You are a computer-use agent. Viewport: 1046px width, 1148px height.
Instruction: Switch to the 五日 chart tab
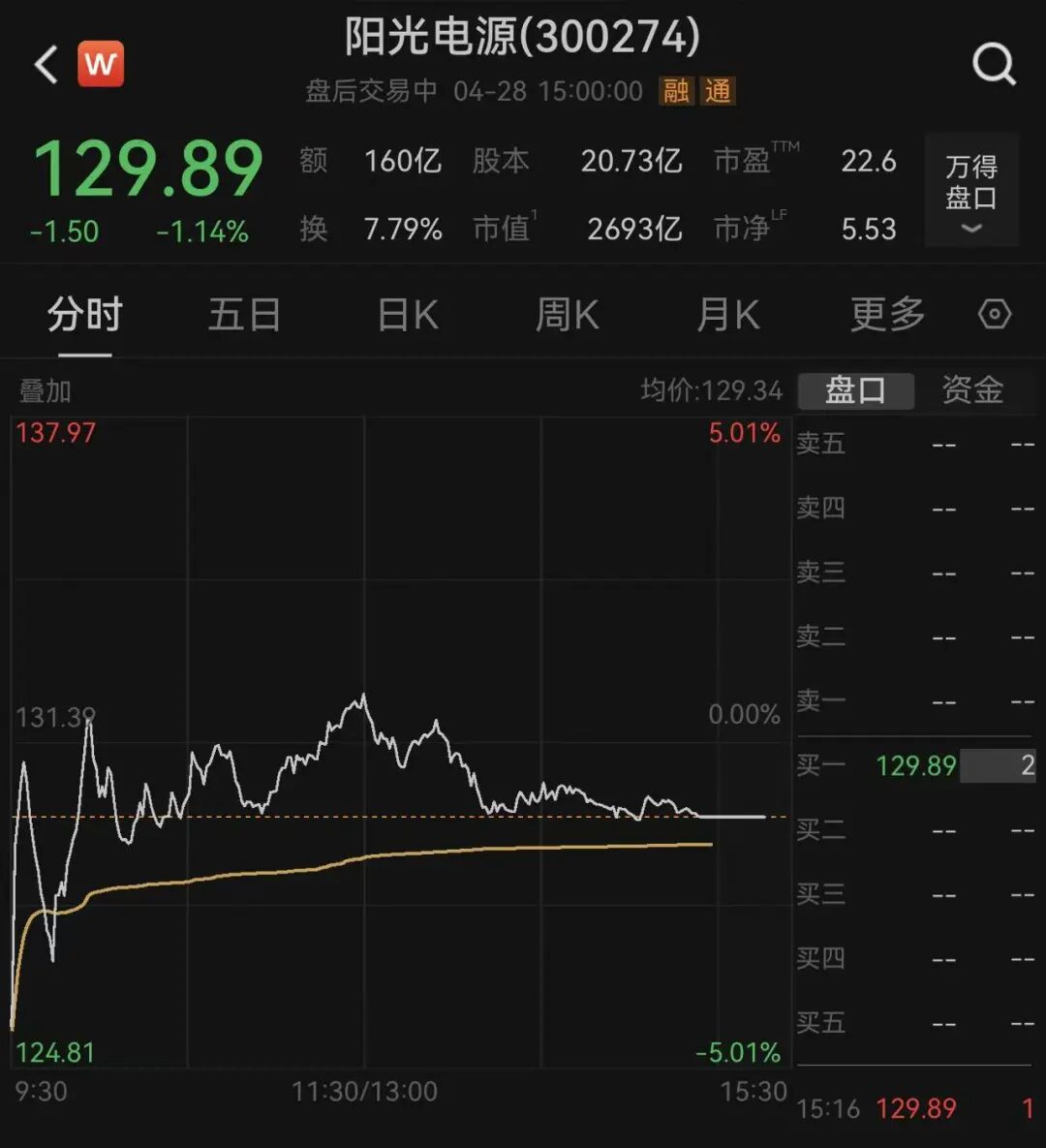click(244, 314)
